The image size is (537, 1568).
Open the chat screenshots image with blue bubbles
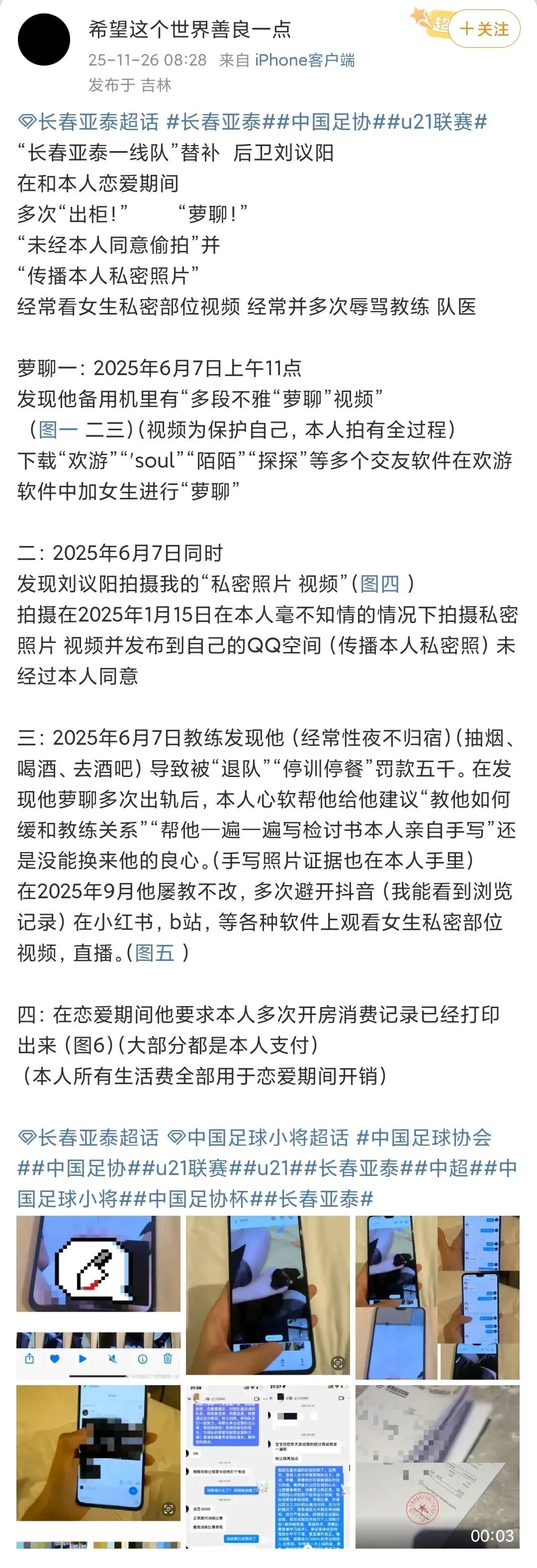pyautogui.click(x=268, y=1466)
